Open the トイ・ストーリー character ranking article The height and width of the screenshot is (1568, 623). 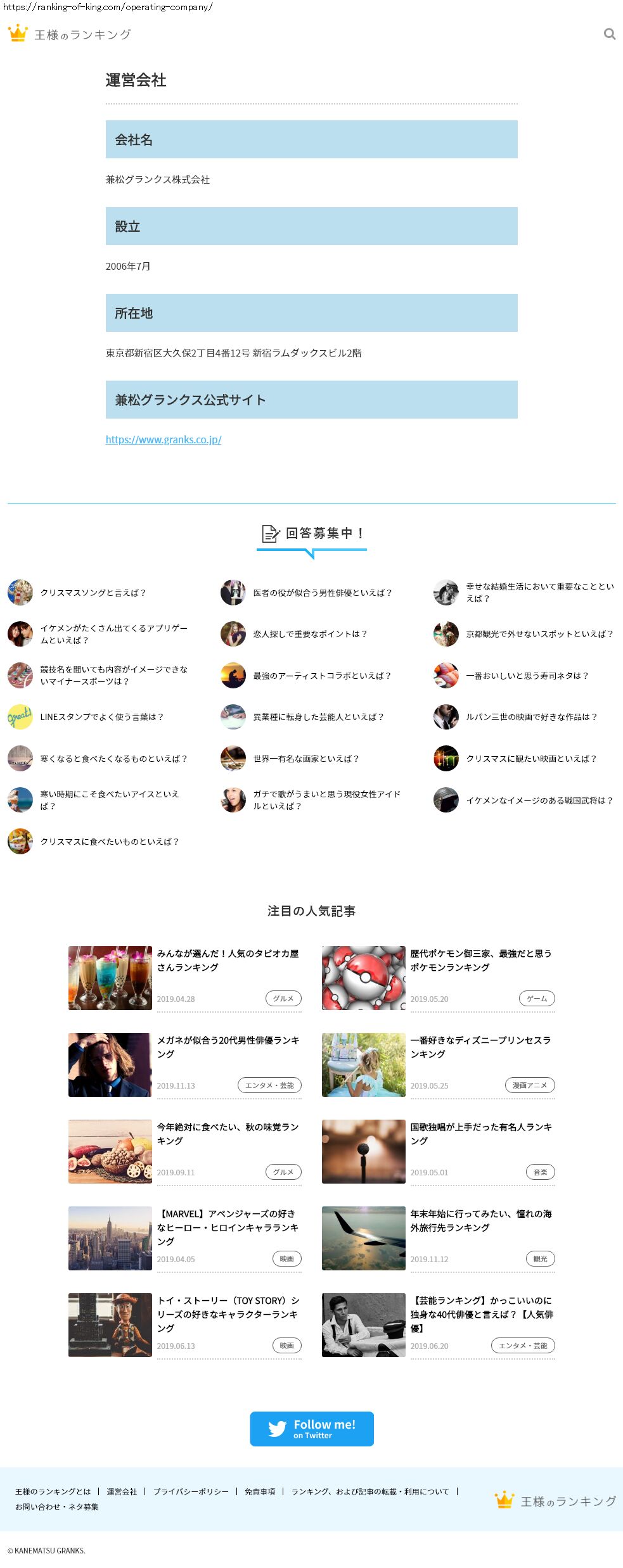[x=228, y=1314]
